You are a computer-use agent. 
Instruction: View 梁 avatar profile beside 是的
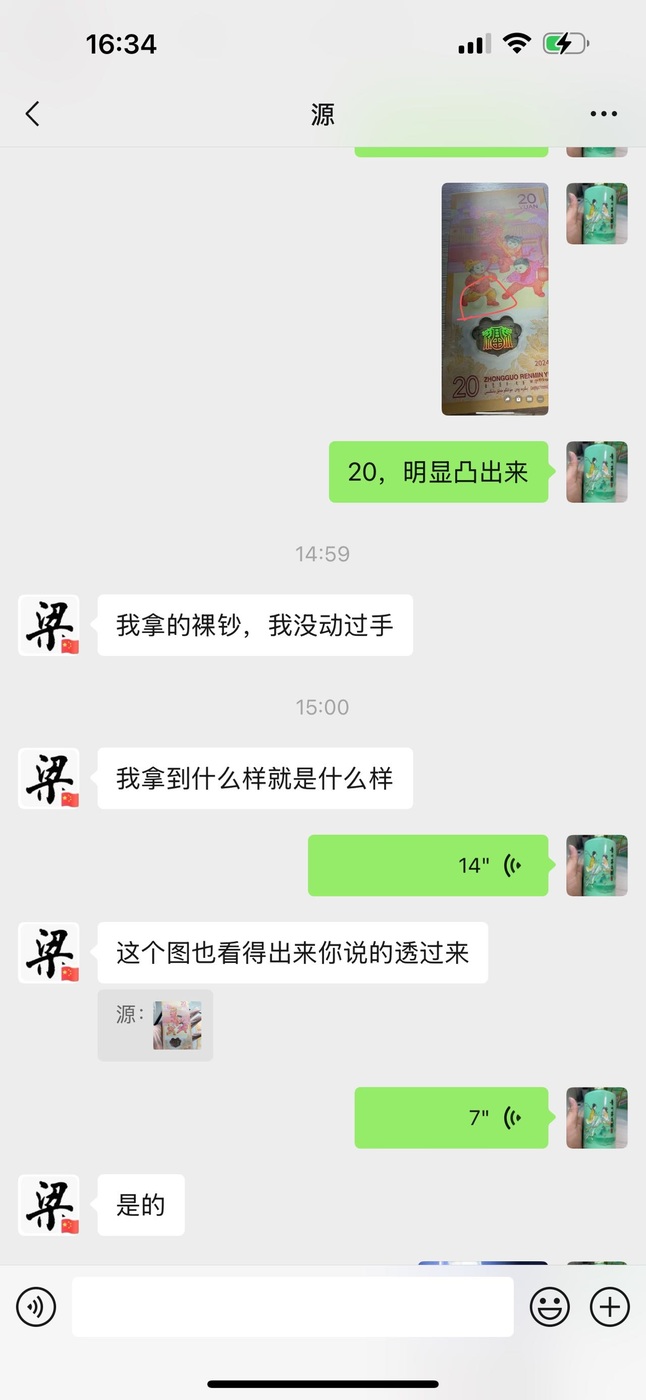coord(48,1205)
